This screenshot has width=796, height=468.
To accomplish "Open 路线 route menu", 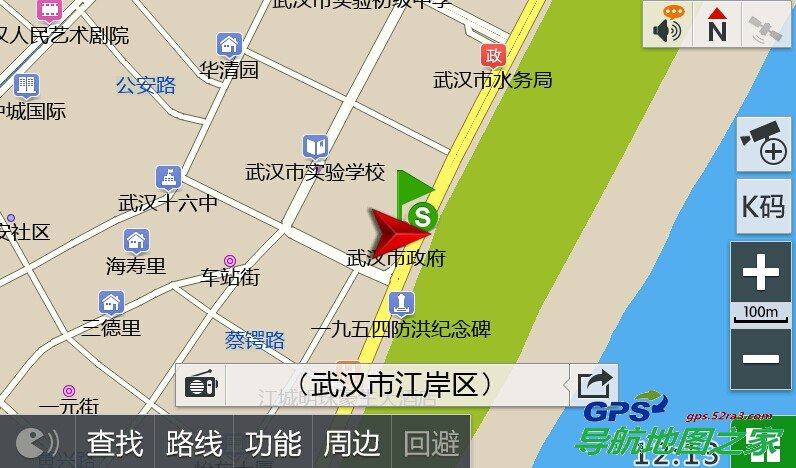I will [x=194, y=442].
